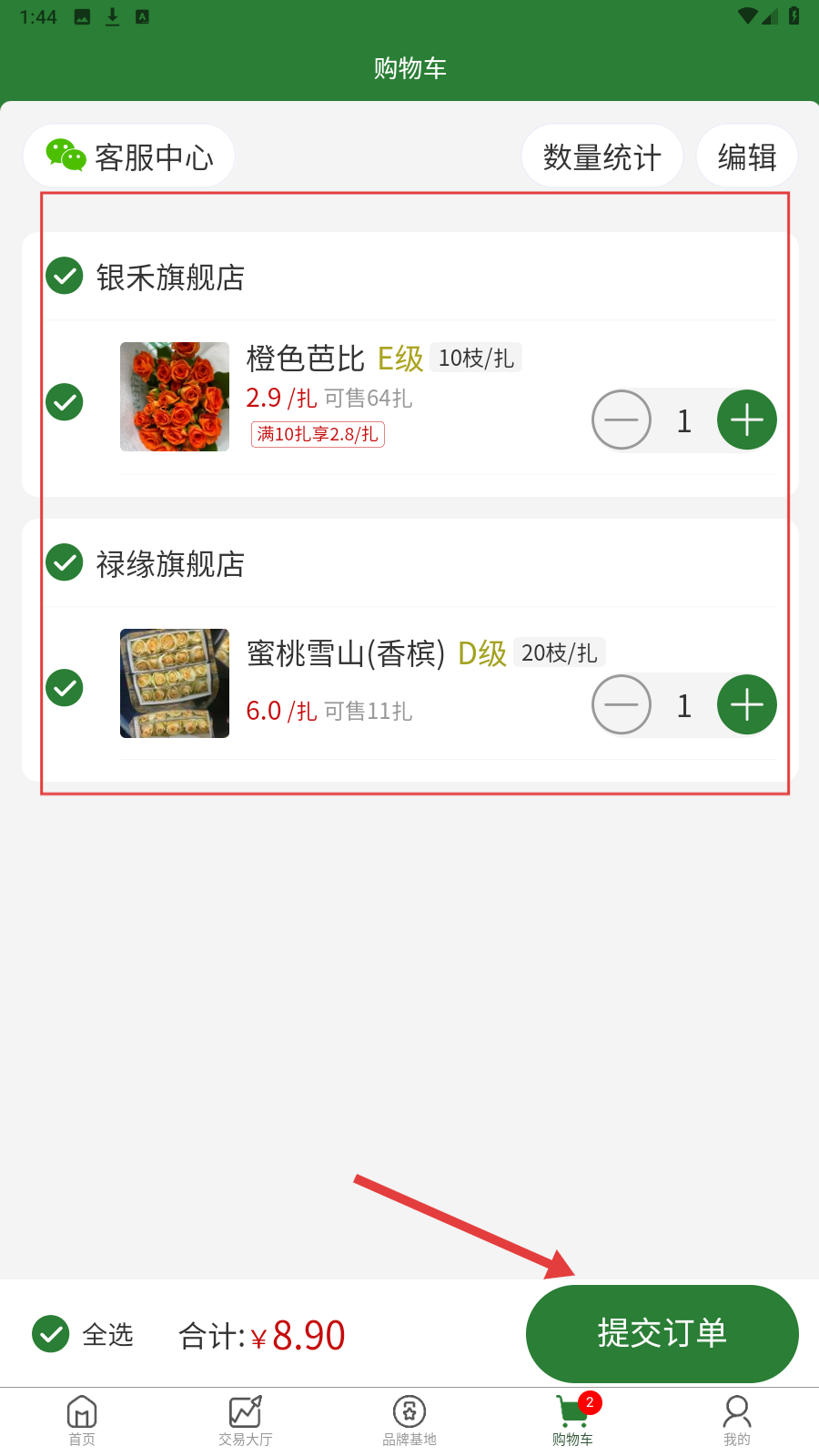Increase quantity of 蜜桃雪山(香槟)
This screenshot has width=819, height=1456.
(747, 704)
